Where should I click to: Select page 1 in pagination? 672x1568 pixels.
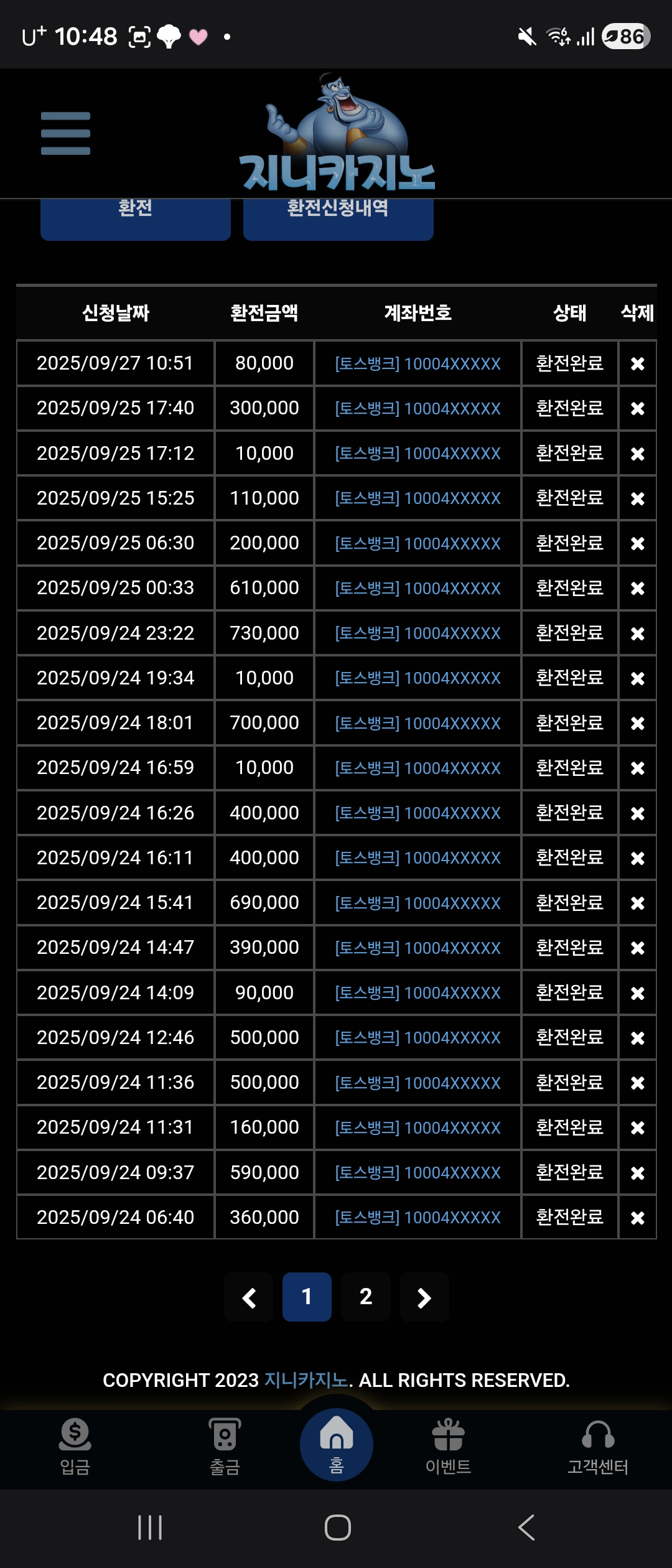point(307,1297)
